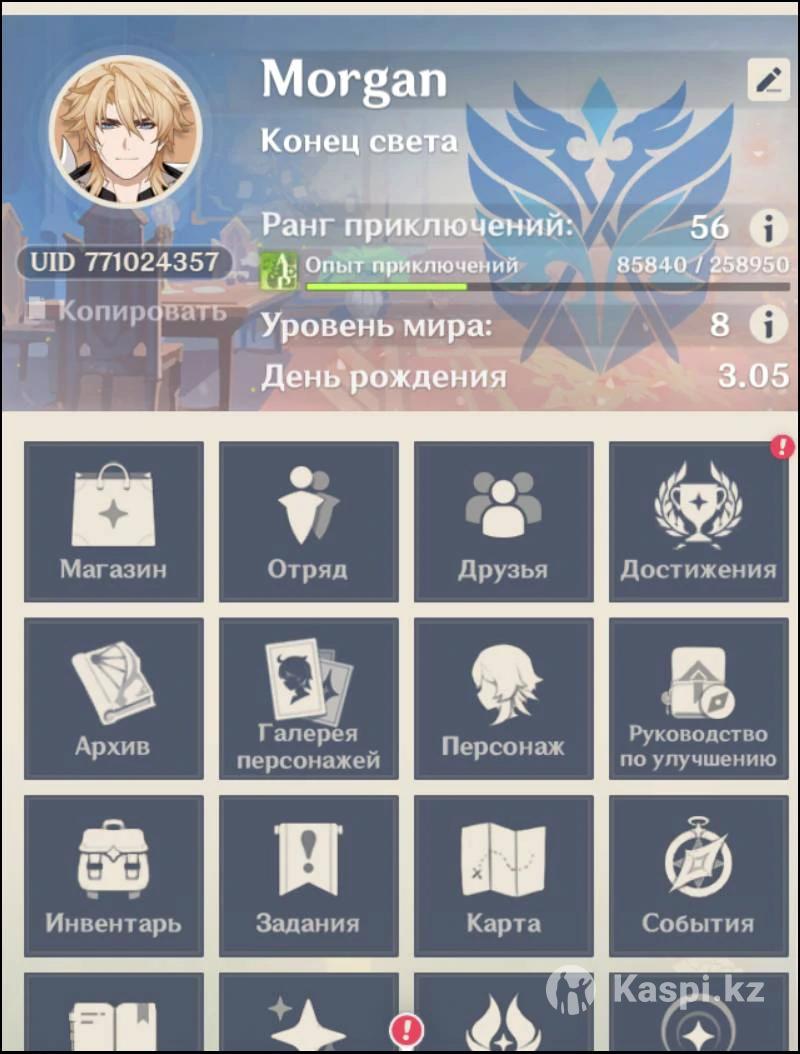Open Инвентарь
The width and height of the screenshot is (800, 1054).
click(x=113, y=875)
